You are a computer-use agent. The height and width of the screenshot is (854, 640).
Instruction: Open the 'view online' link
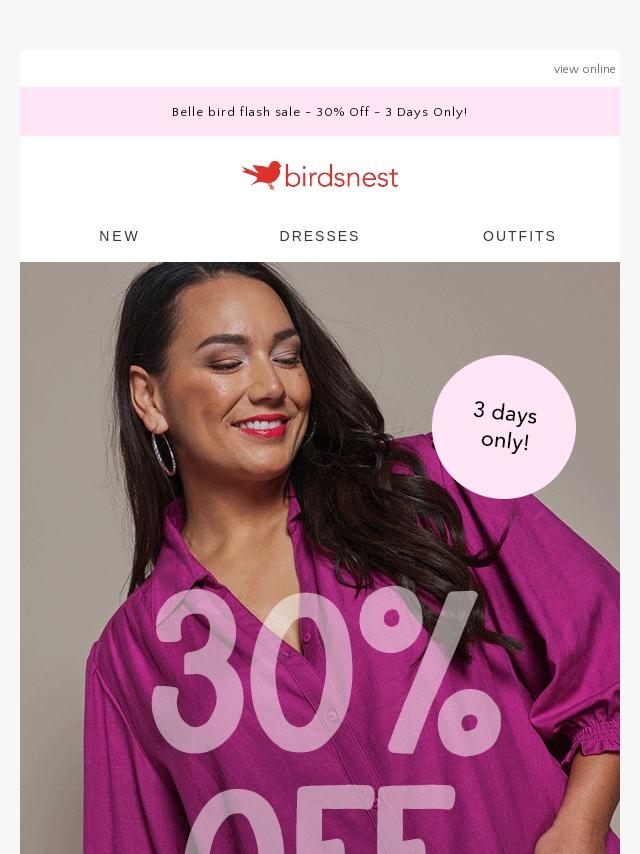point(584,69)
